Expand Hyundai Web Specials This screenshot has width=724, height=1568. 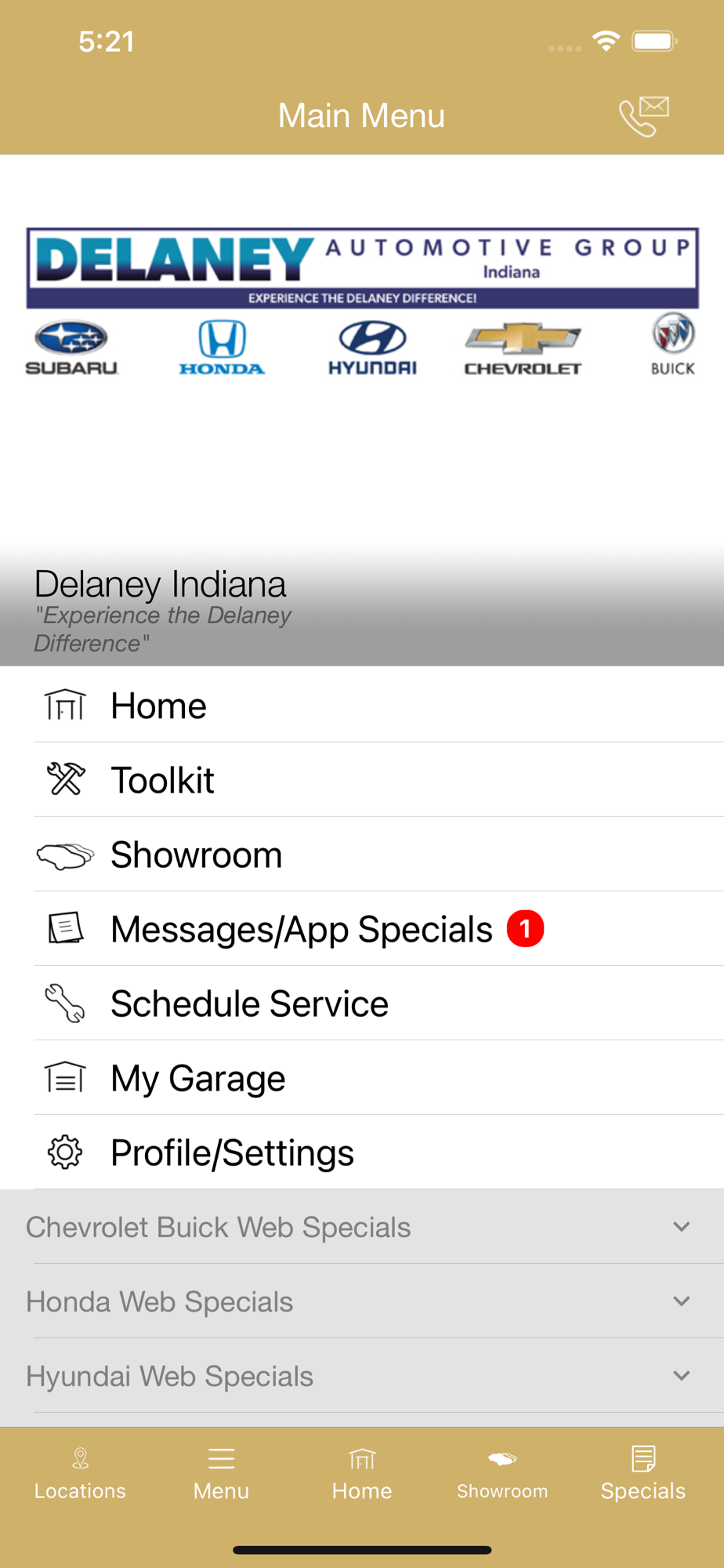[x=362, y=1375]
